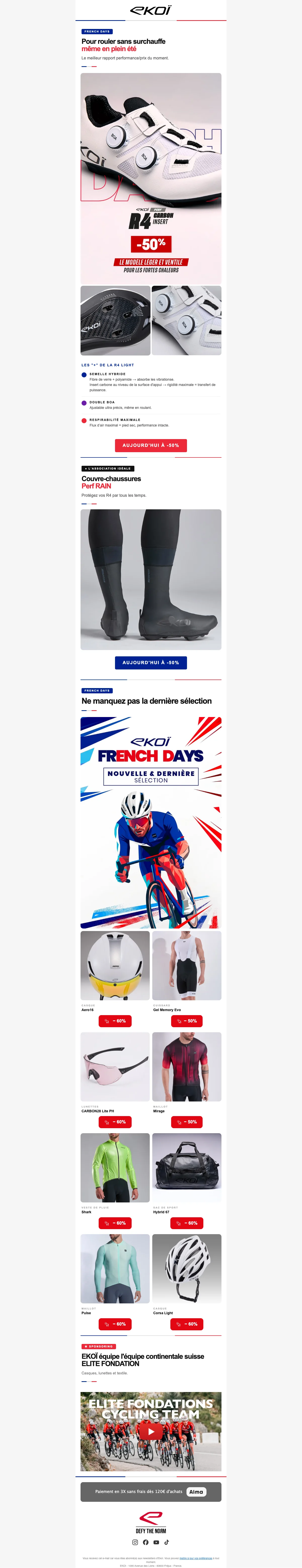302x1568 pixels.
Task: Tap the 'mettre à jour vos préférences' link
Action: (x=196, y=1558)
